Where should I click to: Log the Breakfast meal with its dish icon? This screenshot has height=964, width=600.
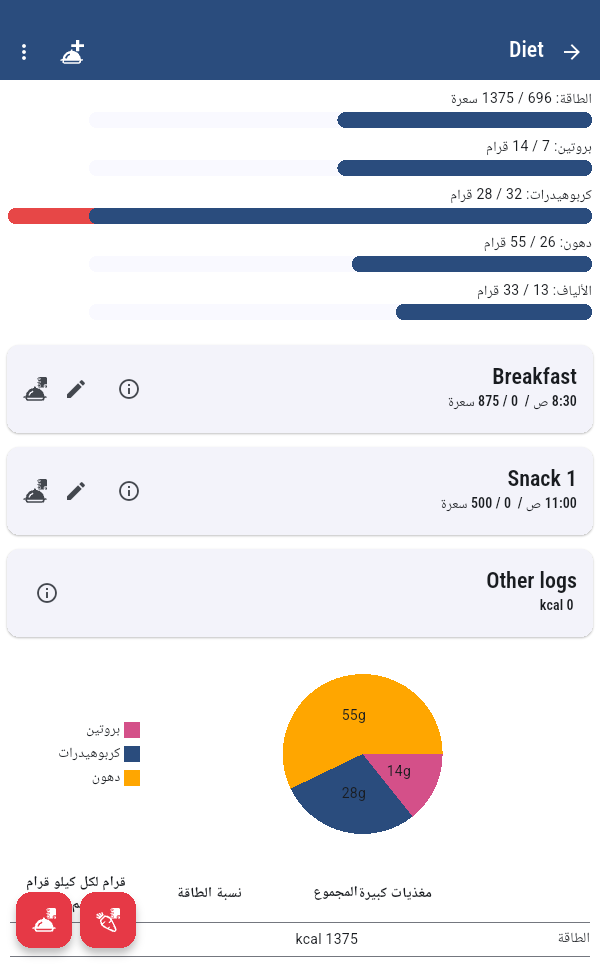click(36, 389)
